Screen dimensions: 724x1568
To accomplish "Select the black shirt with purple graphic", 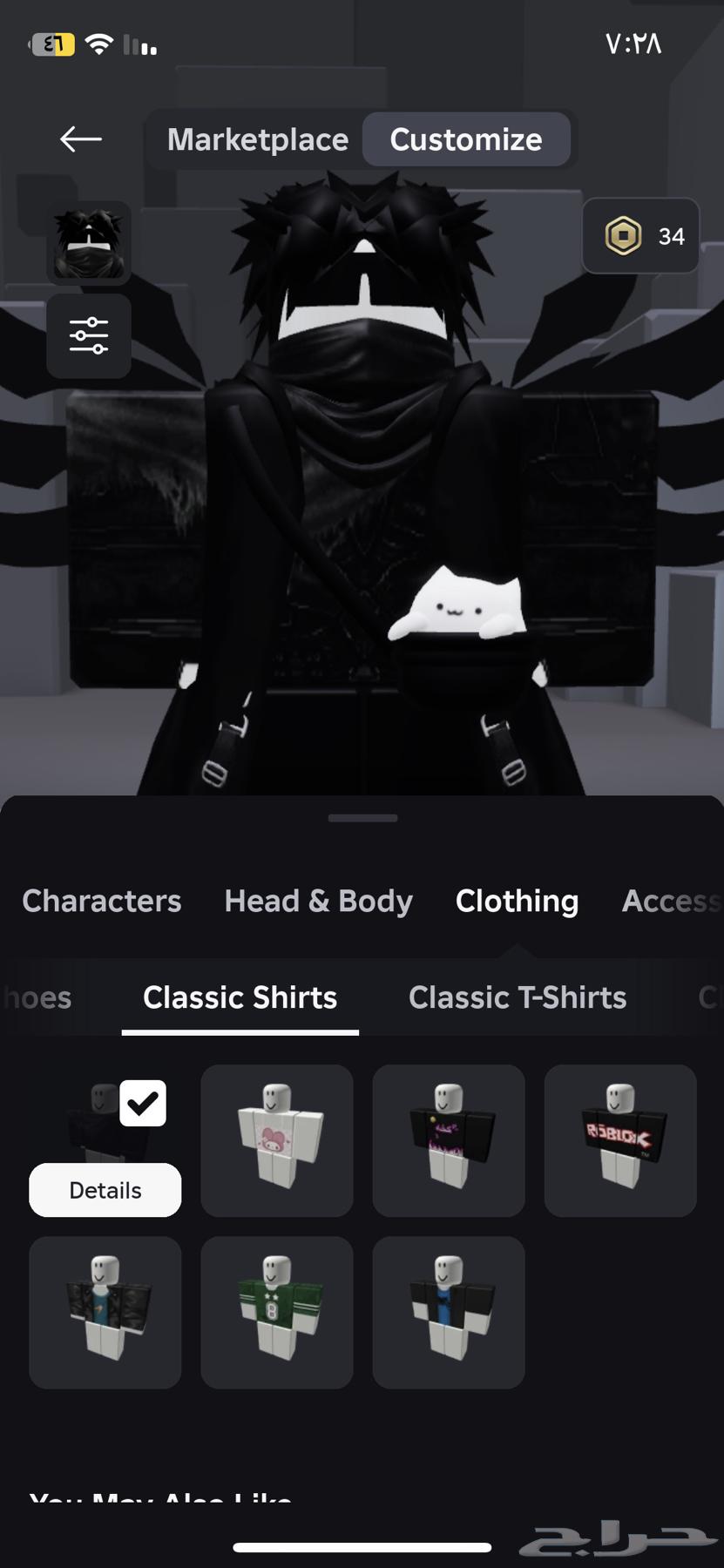I will [448, 1139].
